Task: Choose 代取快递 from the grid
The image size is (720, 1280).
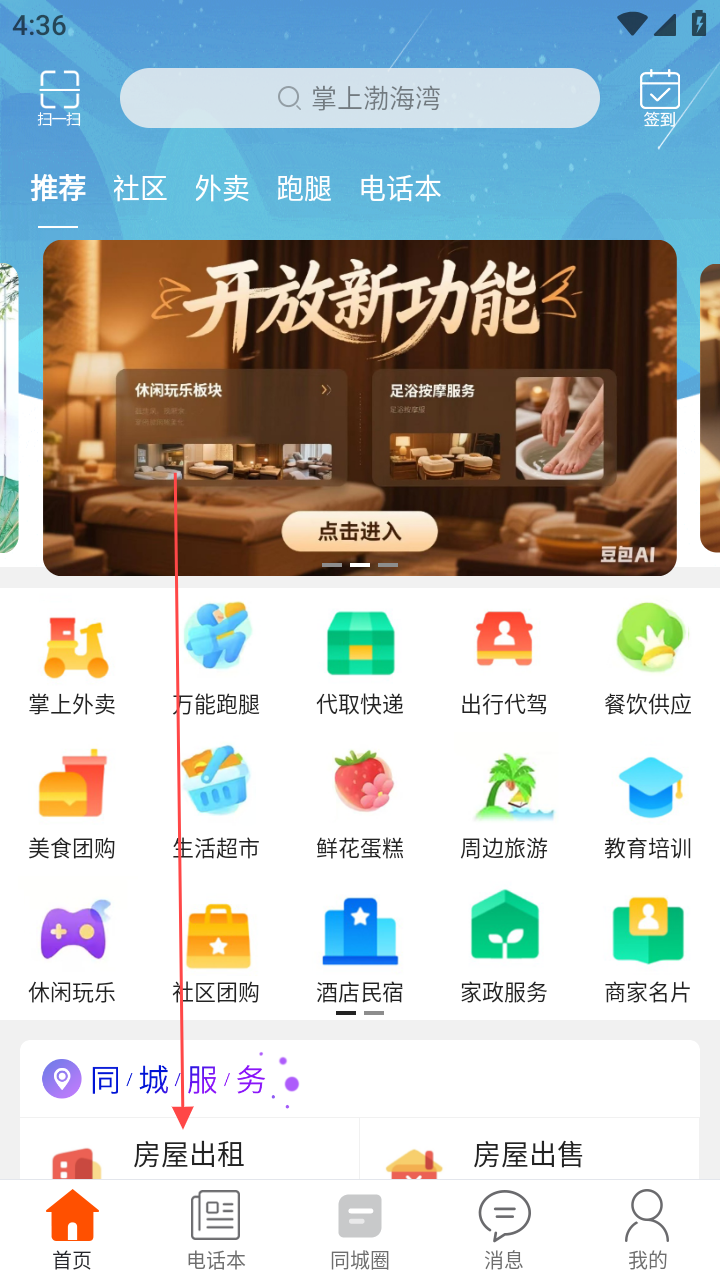Action: 360,660
